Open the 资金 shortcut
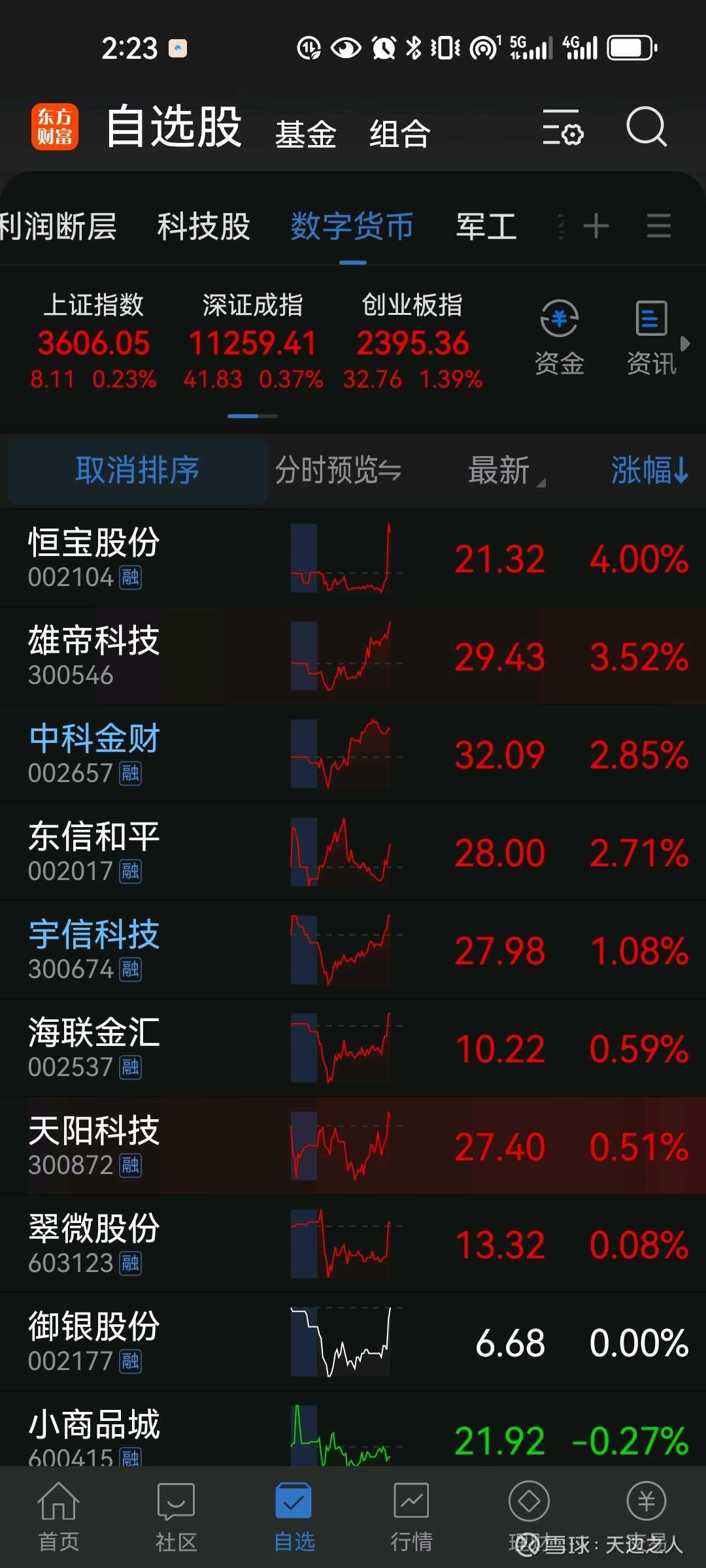This screenshot has height=1568, width=706. point(560,338)
